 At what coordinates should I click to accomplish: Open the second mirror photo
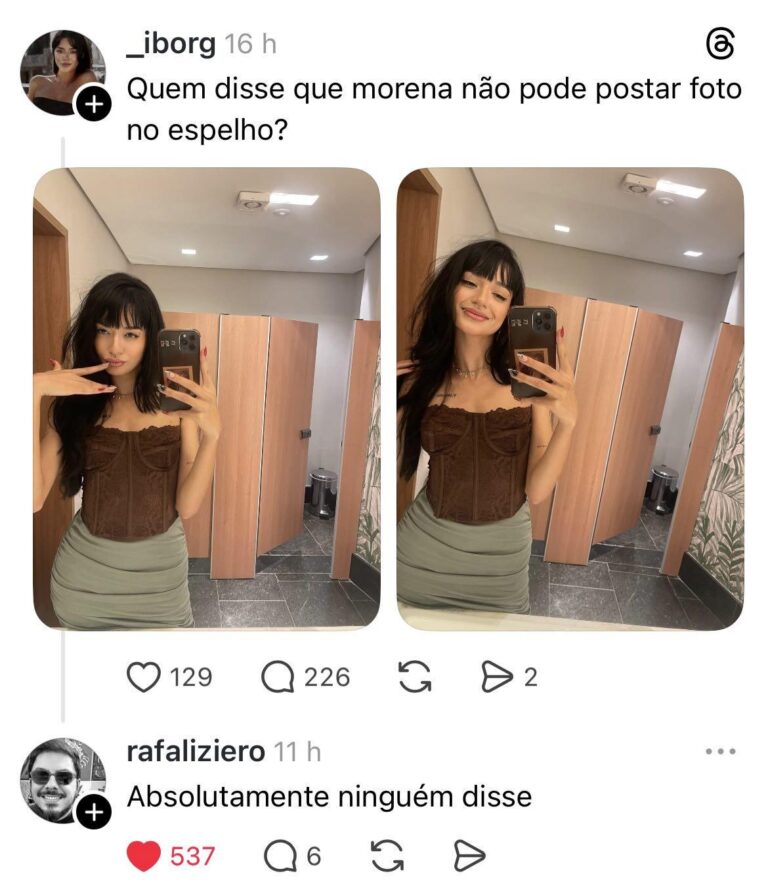[570, 398]
